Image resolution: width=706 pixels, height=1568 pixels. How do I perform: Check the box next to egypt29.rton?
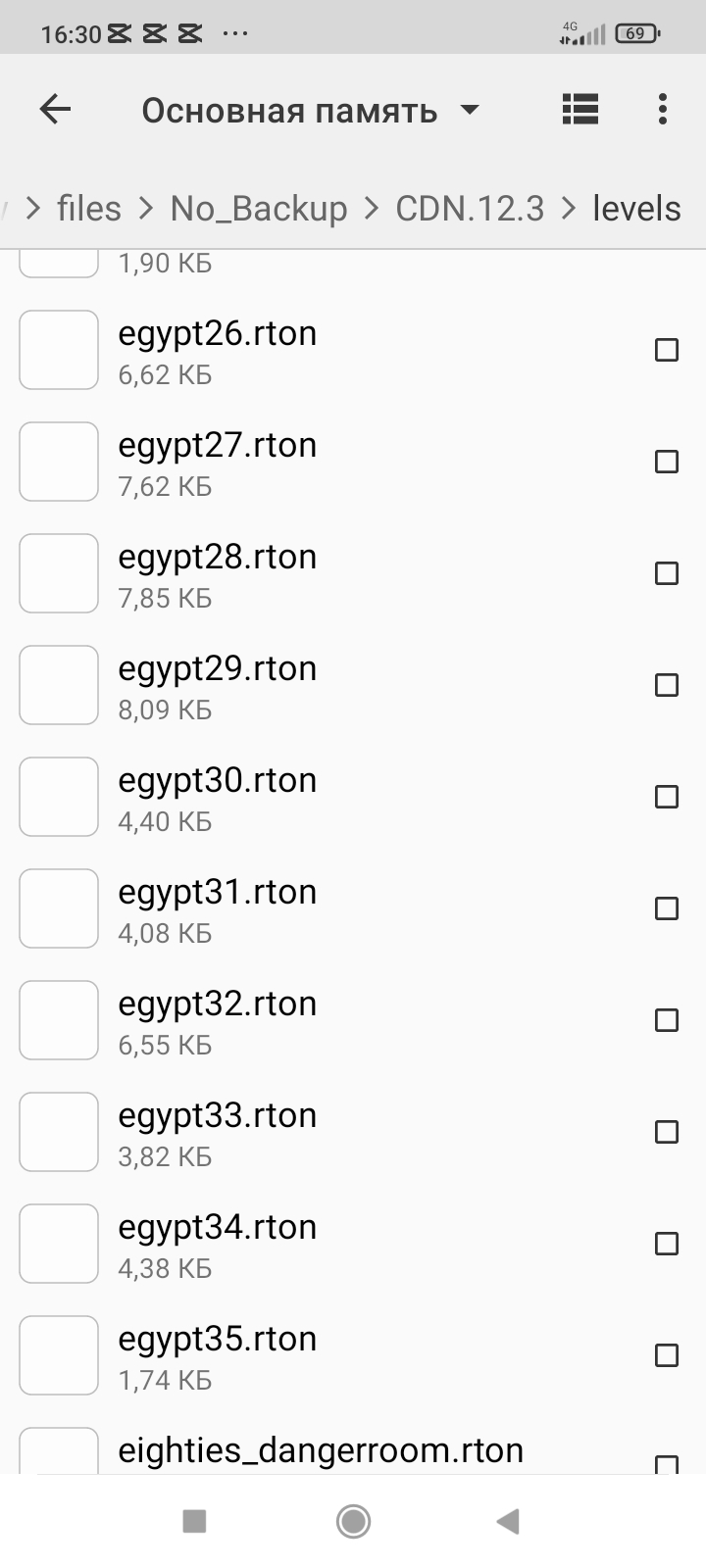tap(667, 685)
